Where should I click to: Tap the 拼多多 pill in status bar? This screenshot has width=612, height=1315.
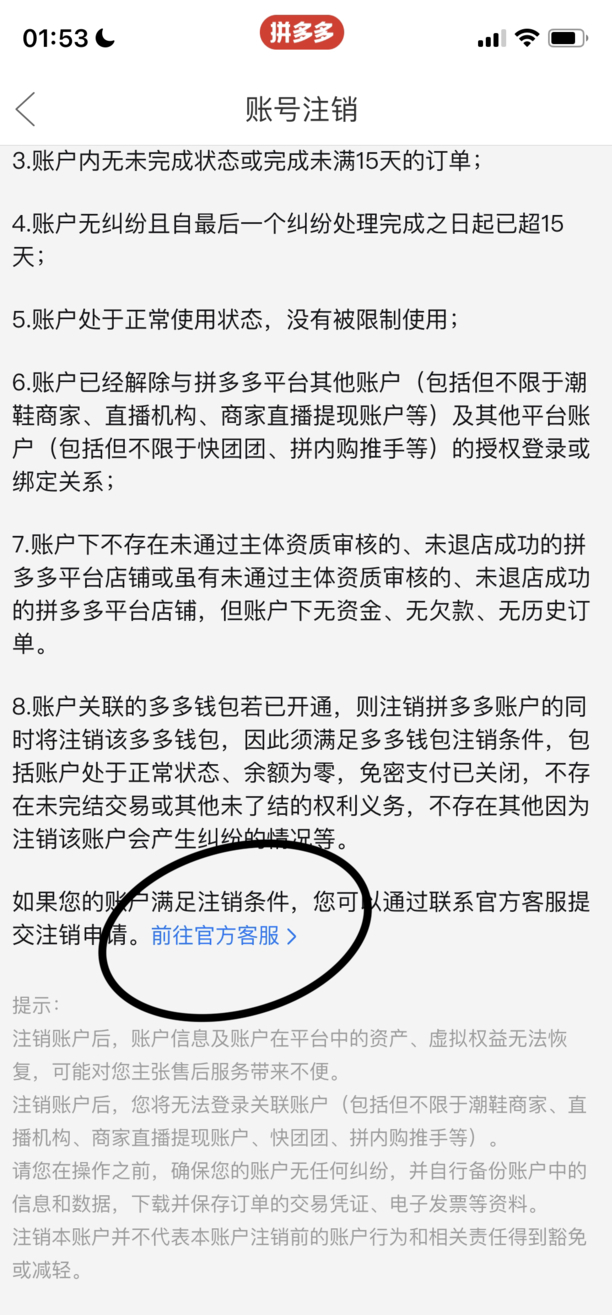[302, 34]
